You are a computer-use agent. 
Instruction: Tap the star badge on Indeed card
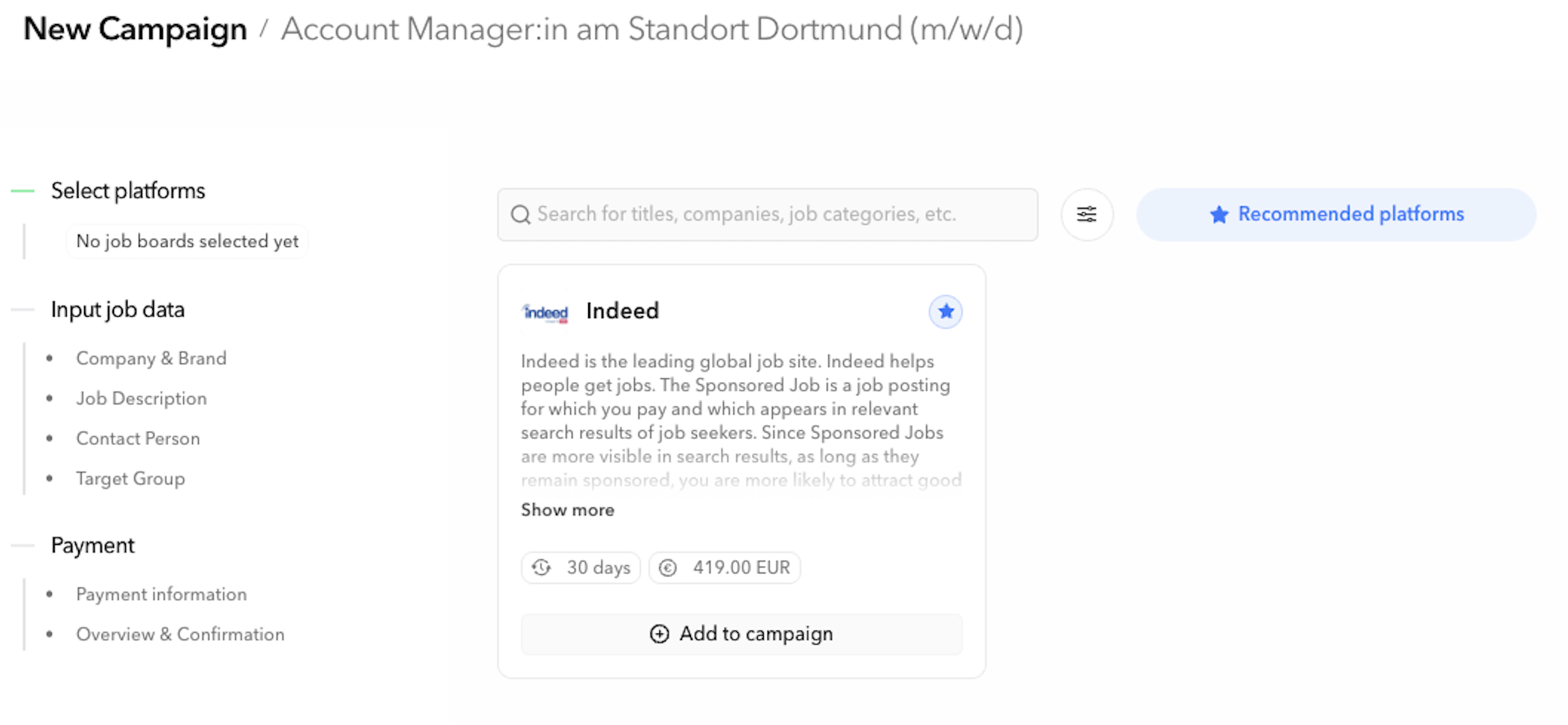[x=945, y=311]
